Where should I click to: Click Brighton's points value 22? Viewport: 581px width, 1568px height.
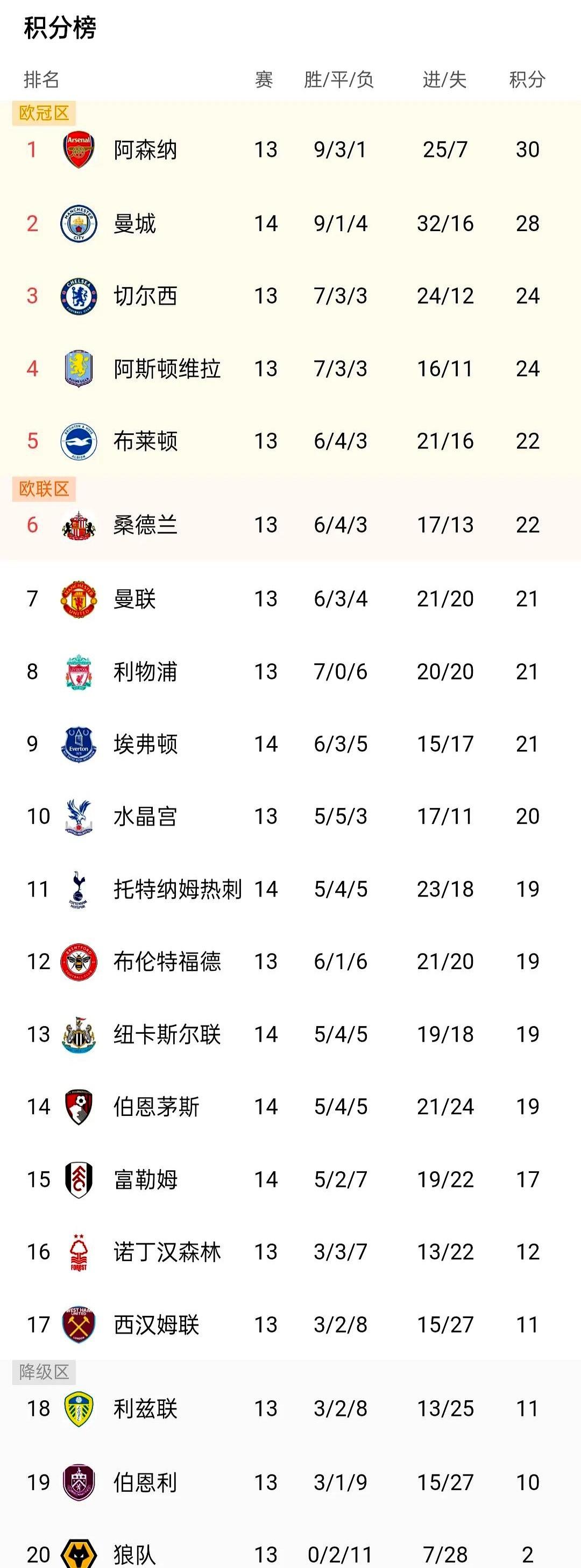(x=527, y=441)
